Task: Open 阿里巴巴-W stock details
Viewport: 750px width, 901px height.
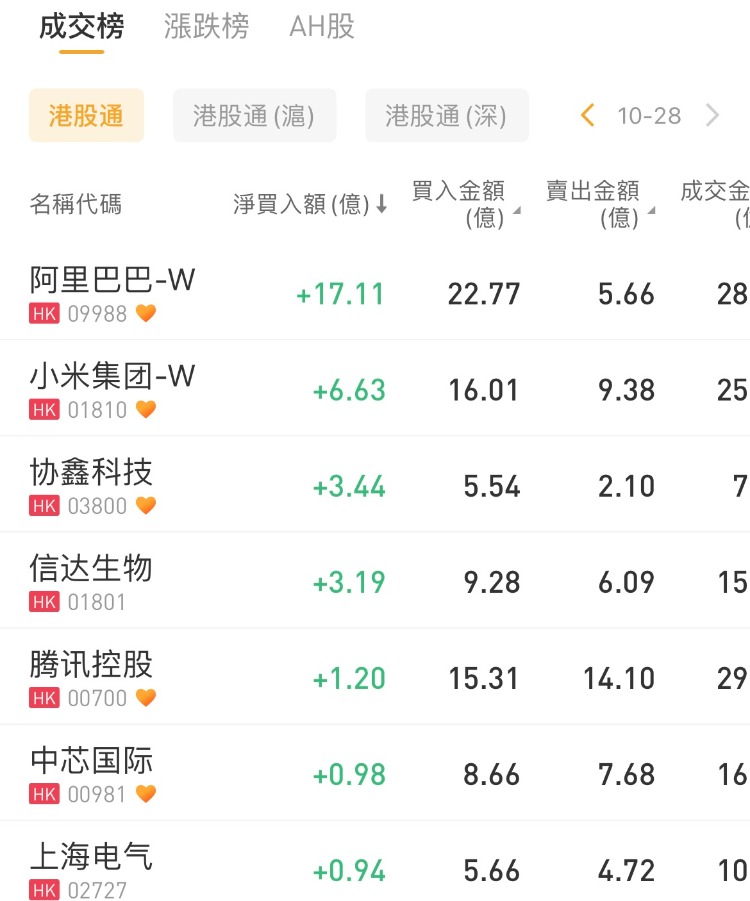Action: coord(112,280)
